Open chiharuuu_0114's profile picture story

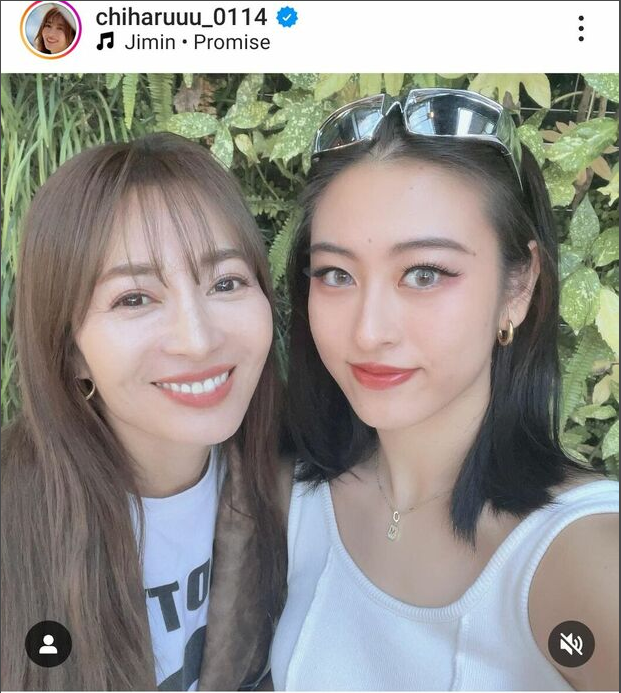[50, 29]
